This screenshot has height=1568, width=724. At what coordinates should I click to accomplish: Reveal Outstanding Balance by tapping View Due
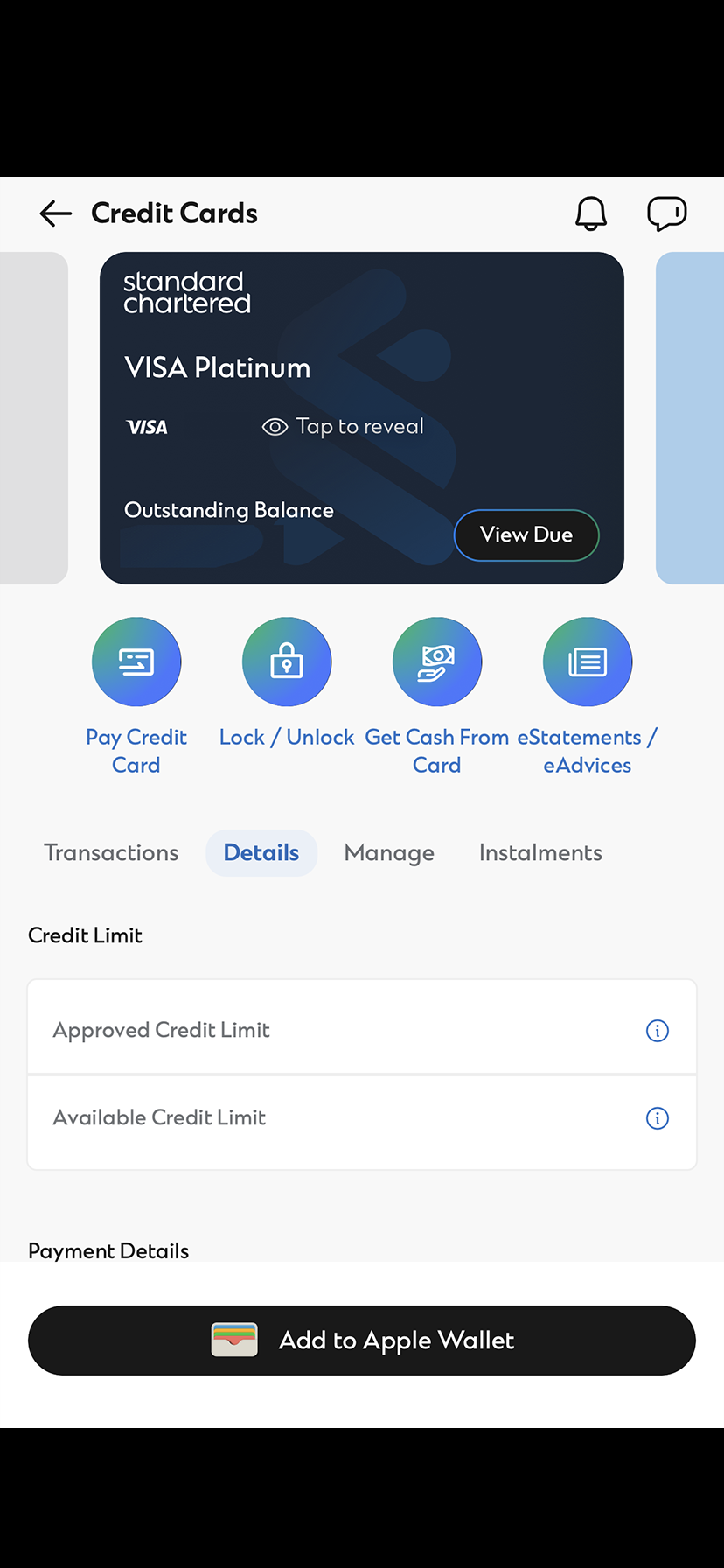click(526, 535)
